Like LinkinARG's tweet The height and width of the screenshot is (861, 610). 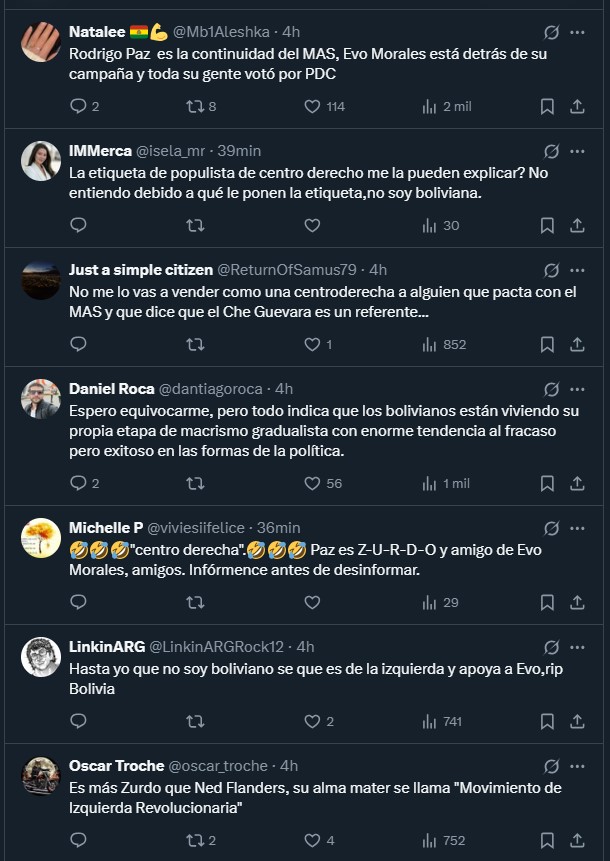(312, 721)
